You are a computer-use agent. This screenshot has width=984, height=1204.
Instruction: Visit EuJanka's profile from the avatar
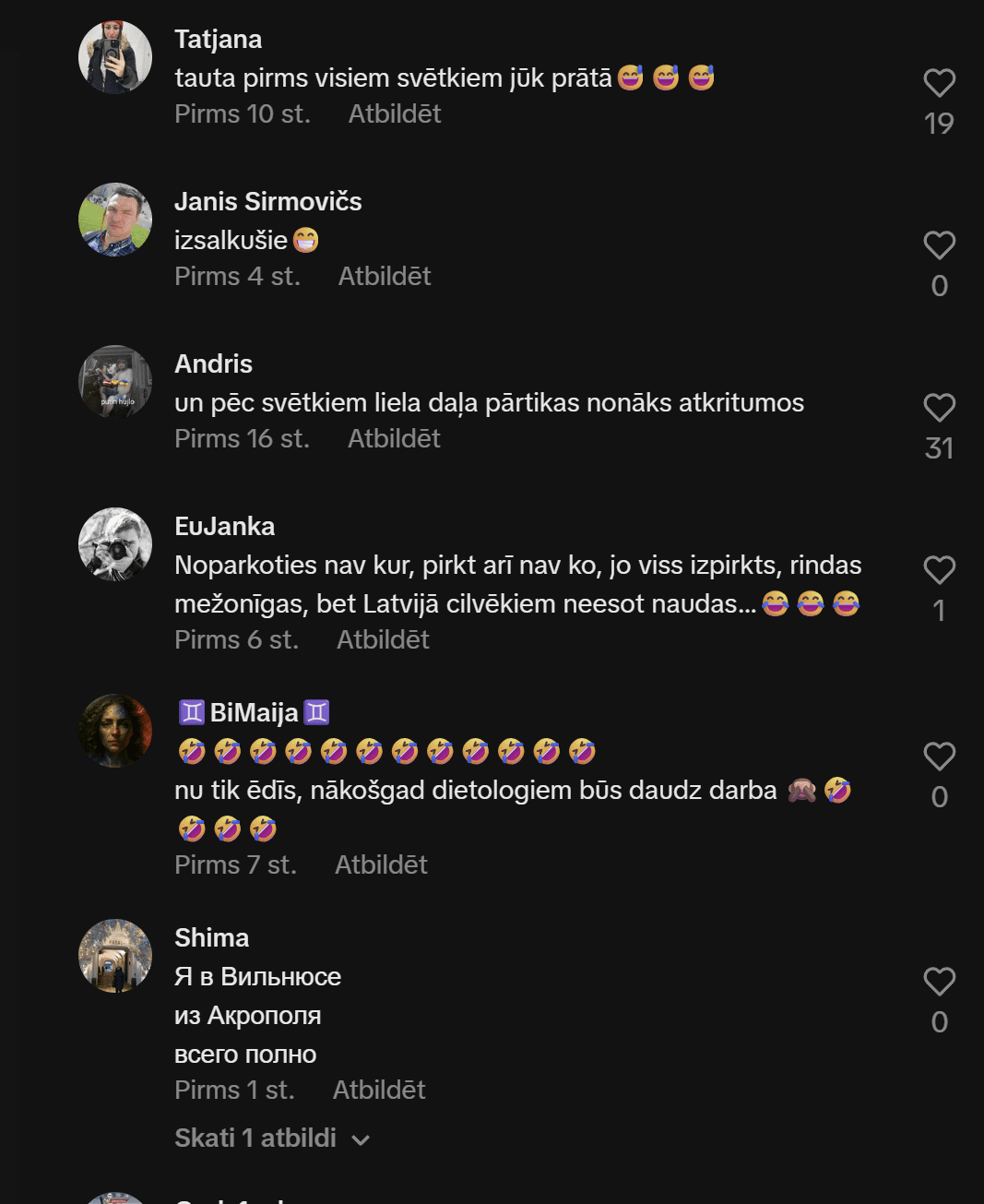tap(115, 544)
